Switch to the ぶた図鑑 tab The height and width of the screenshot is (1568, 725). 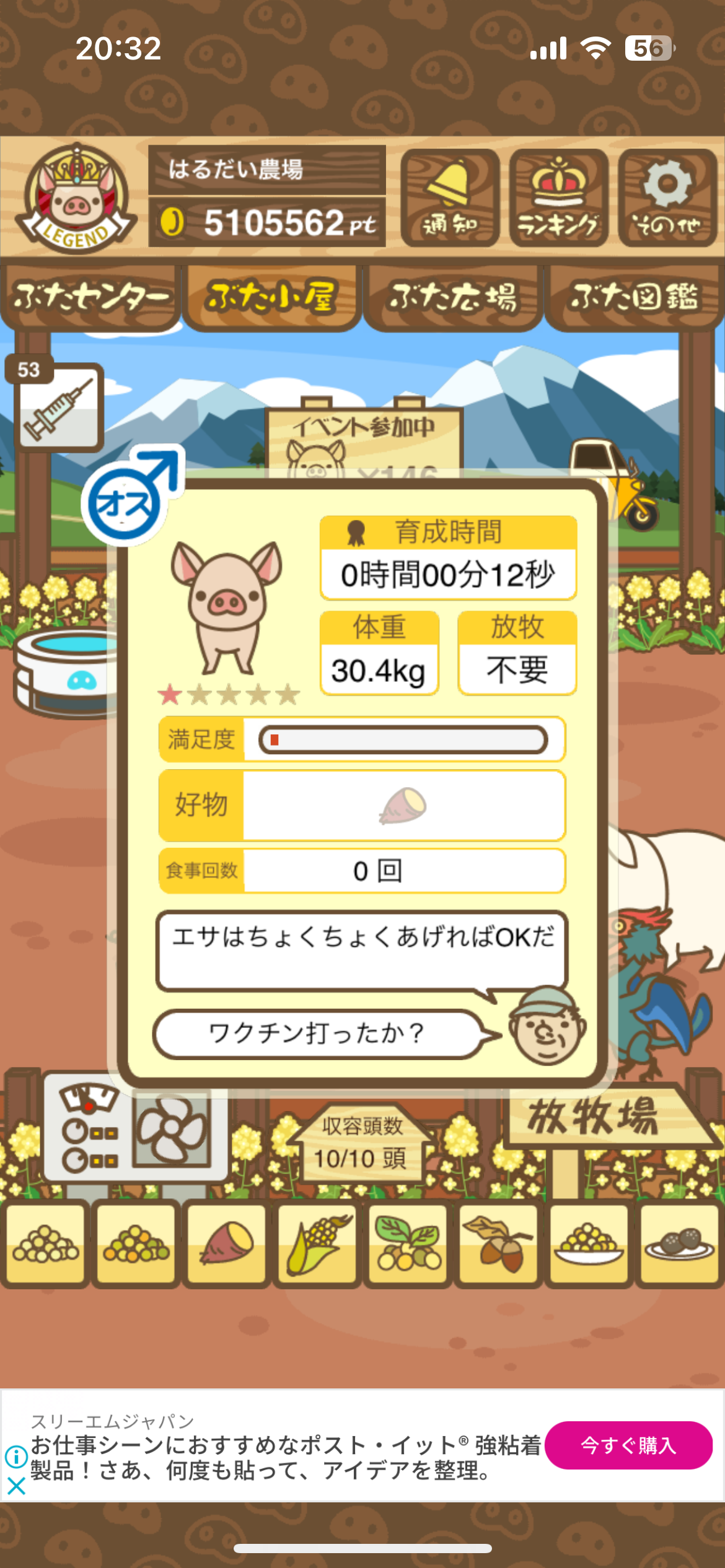[634, 297]
